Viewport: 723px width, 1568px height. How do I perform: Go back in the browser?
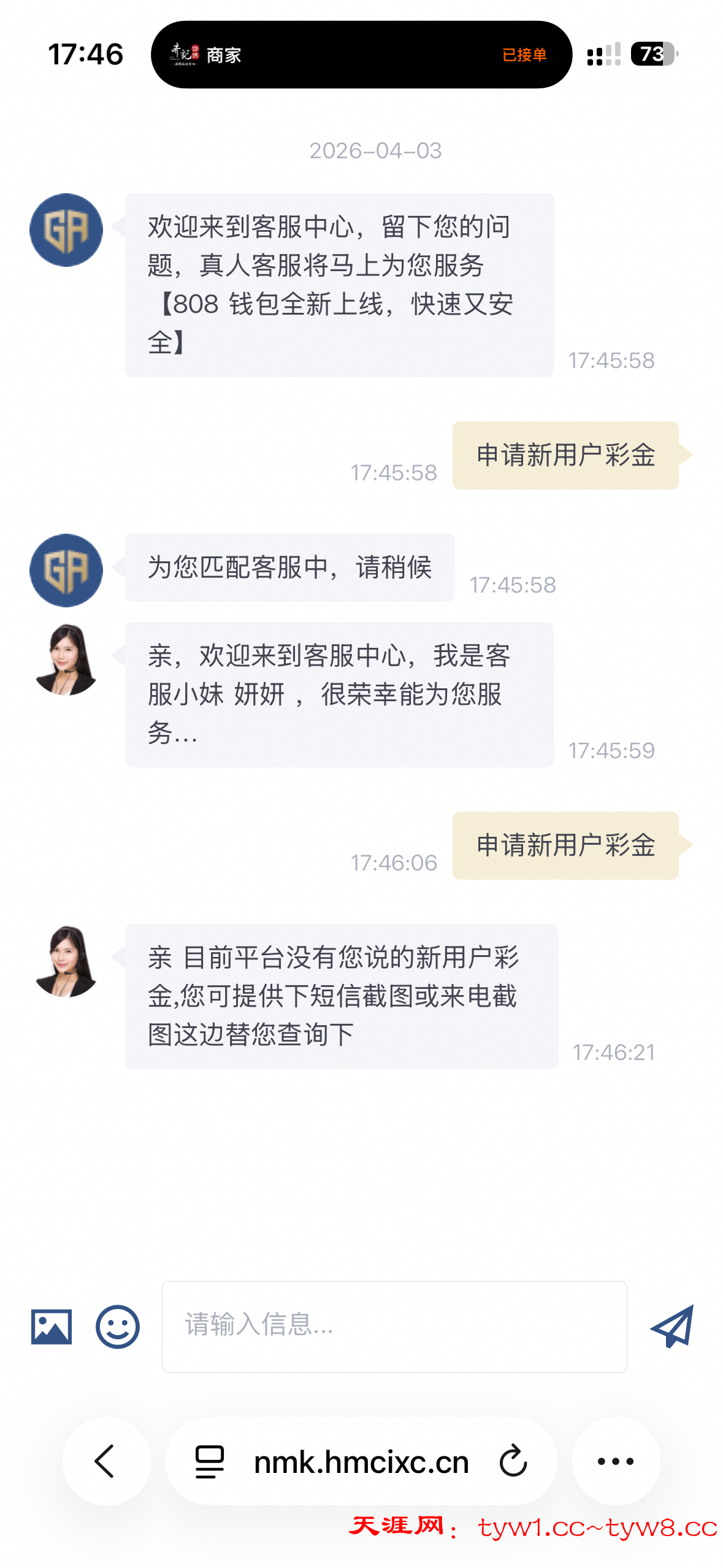click(105, 1461)
